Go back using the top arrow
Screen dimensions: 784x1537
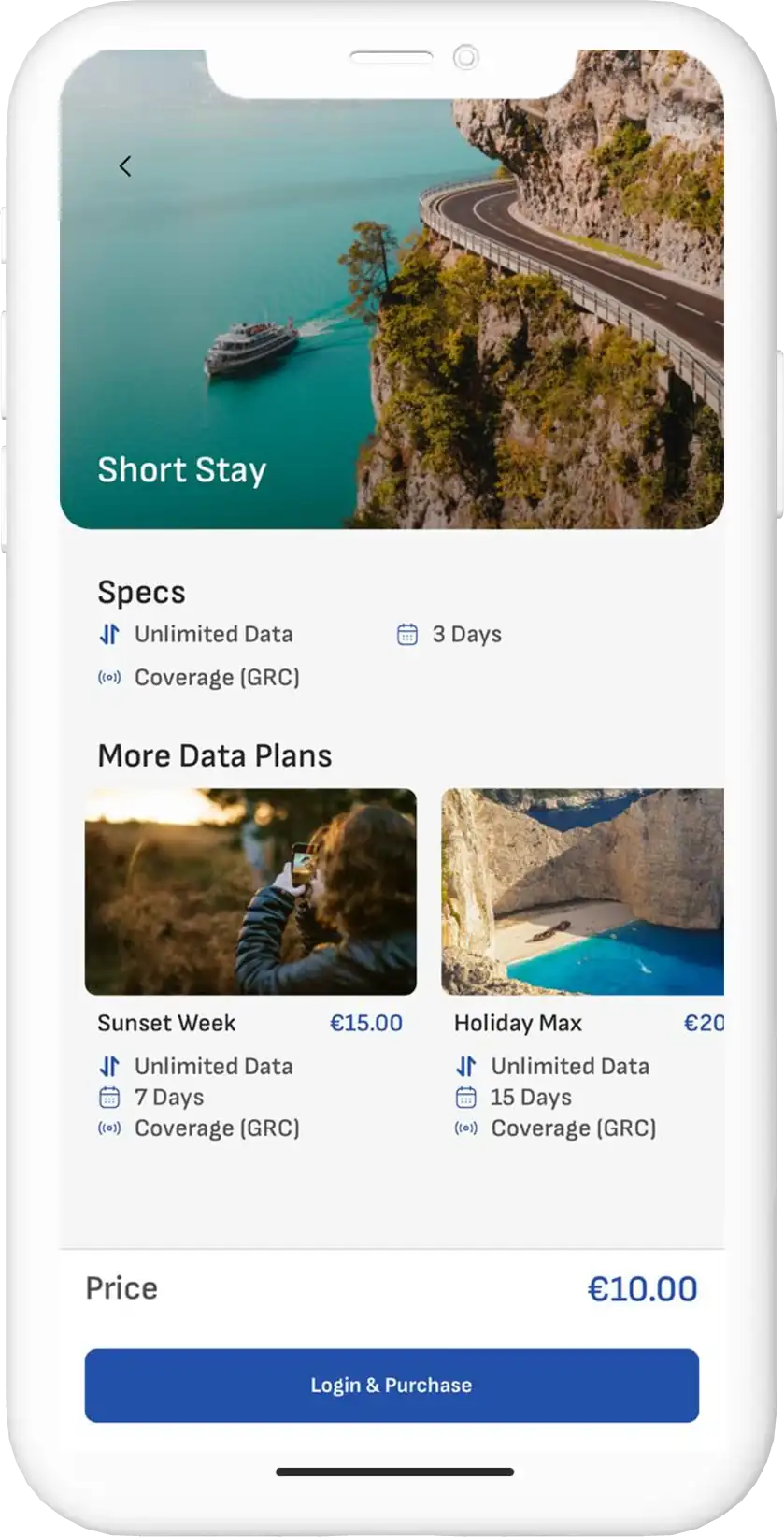(125, 166)
